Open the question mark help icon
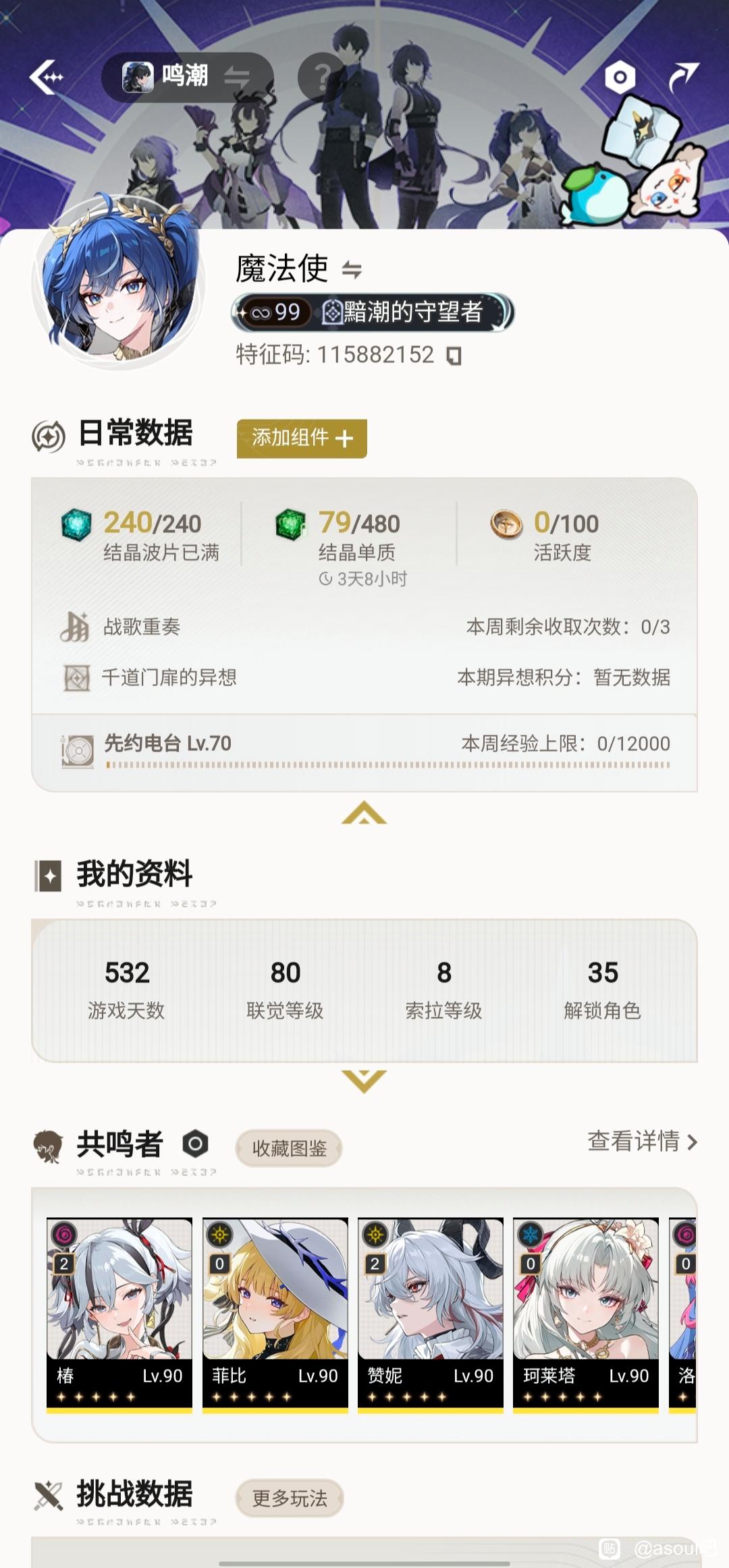The width and height of the screenshot is (729, 1568). pos(323,78)
